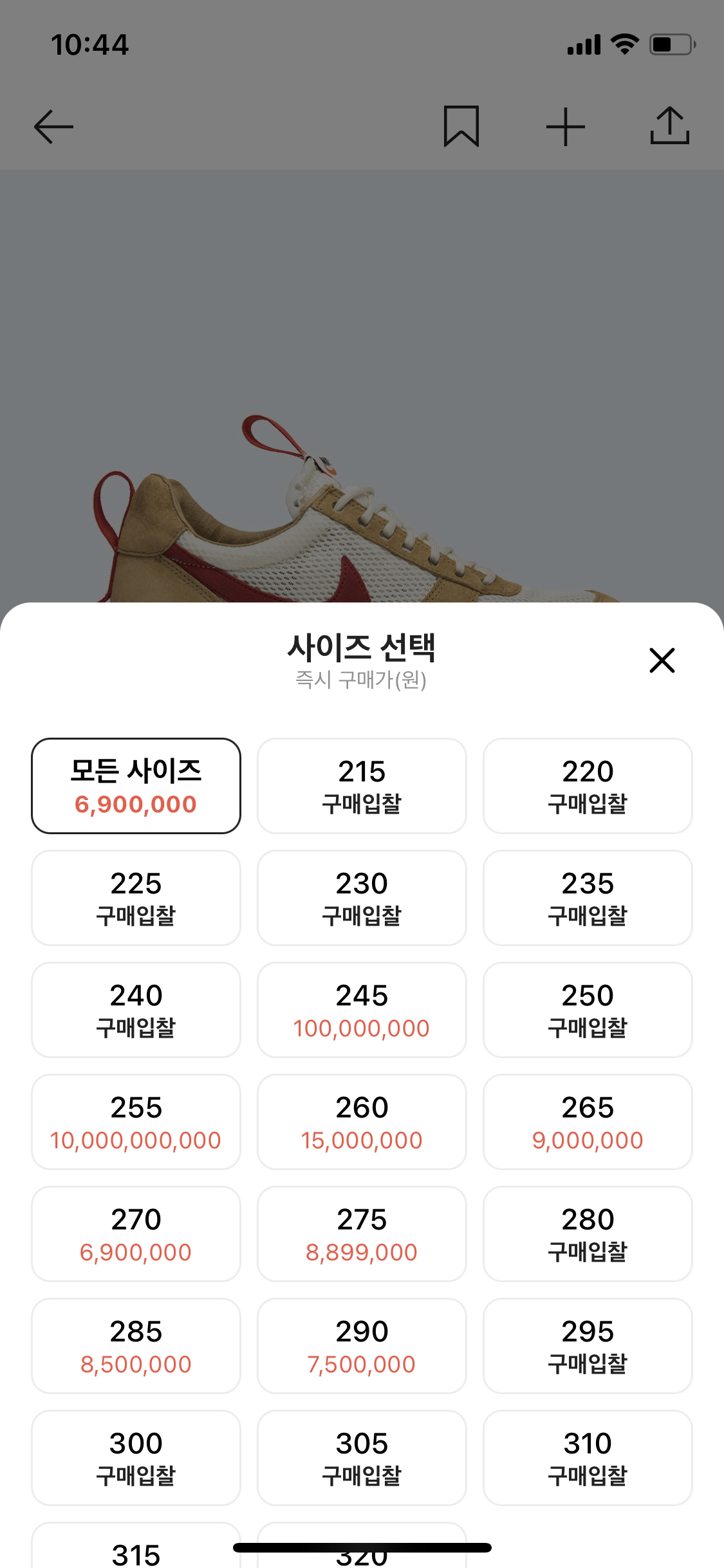This screenshot has width=724, height=1568.
Task: Choose size 260 priced 15,000,000
Action: coord(362,1122)
